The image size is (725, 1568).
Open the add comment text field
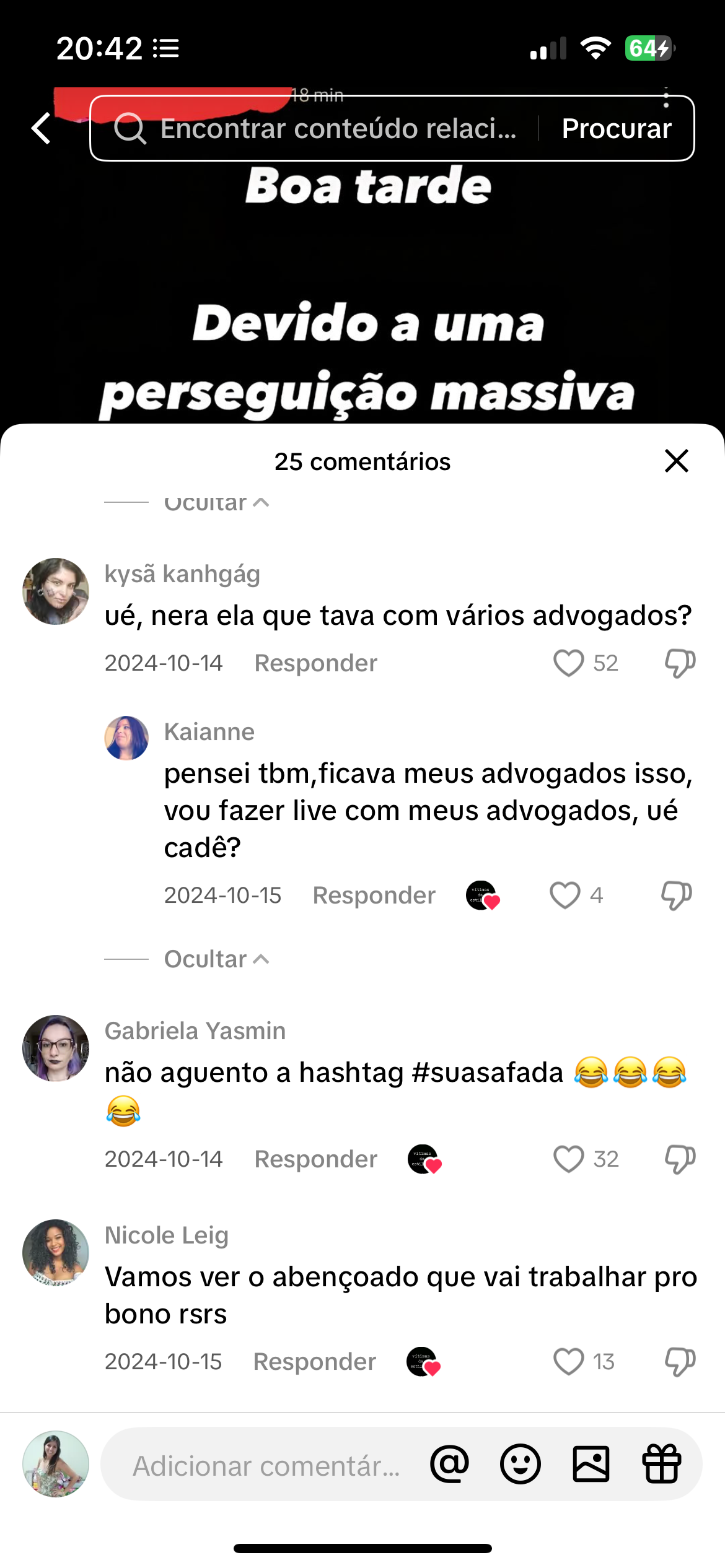(x=266, y=1466)
